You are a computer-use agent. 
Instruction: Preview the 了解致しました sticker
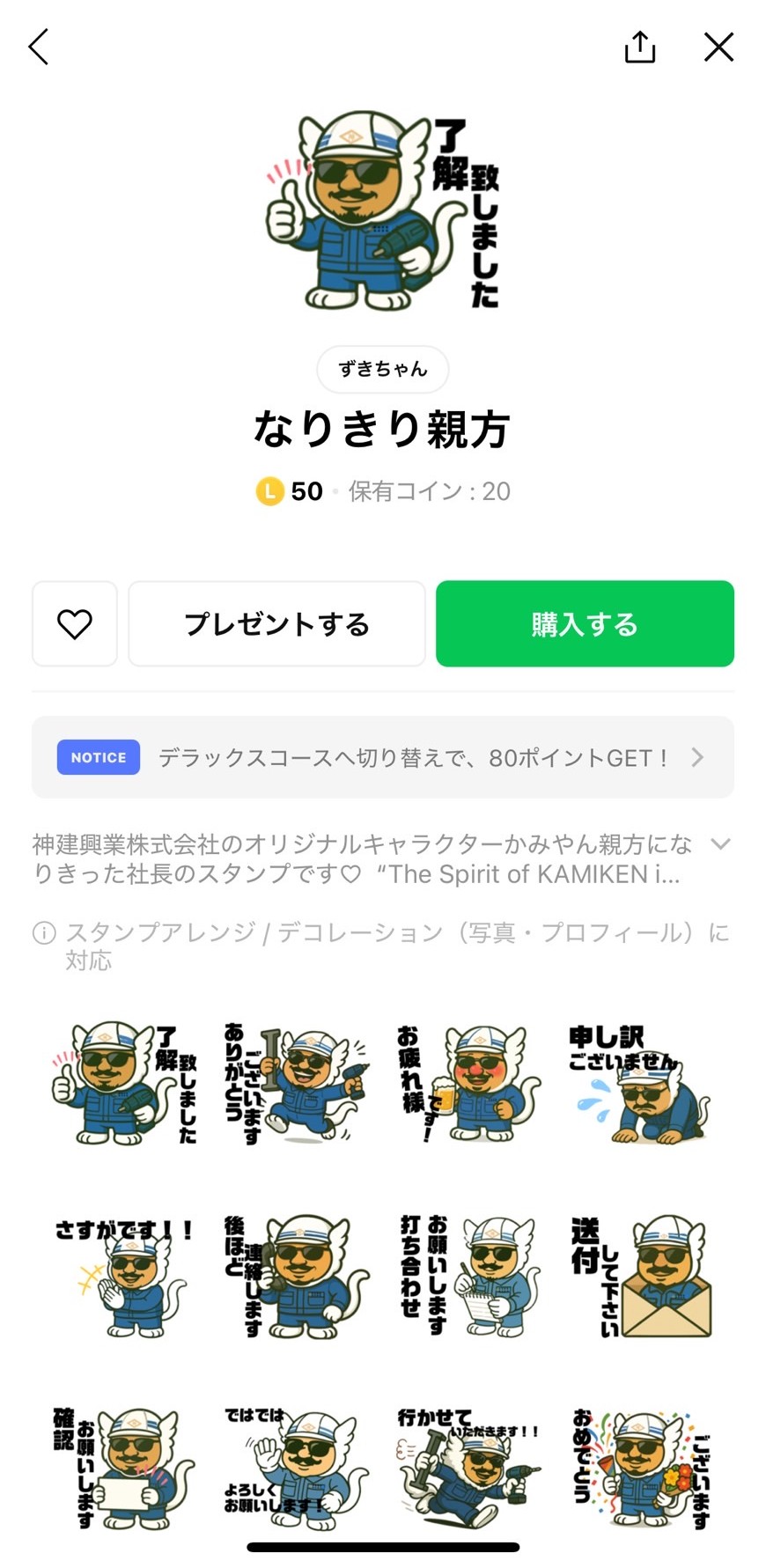coord(123,1083)
